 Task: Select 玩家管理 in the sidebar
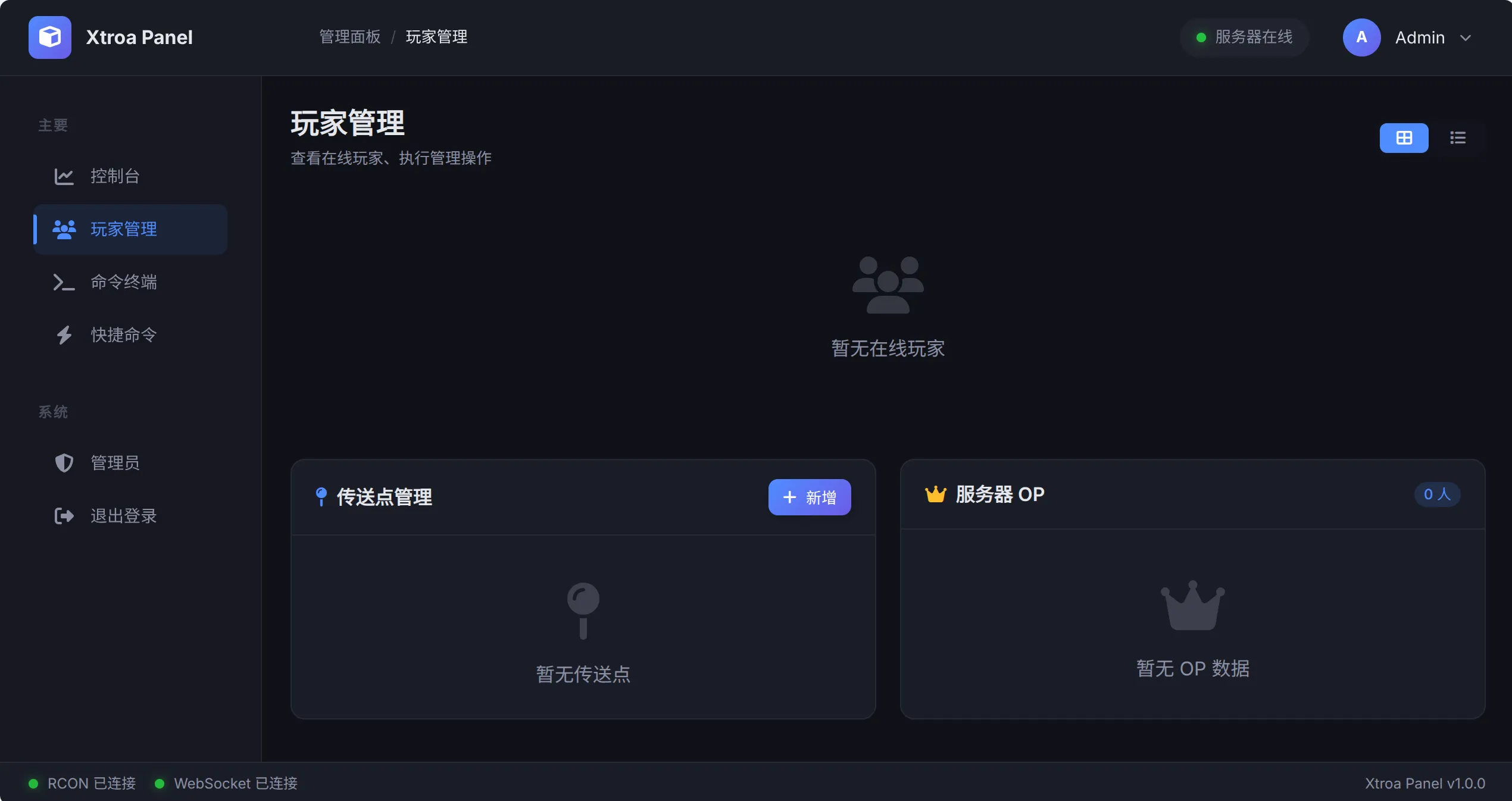tap(123, 229)
